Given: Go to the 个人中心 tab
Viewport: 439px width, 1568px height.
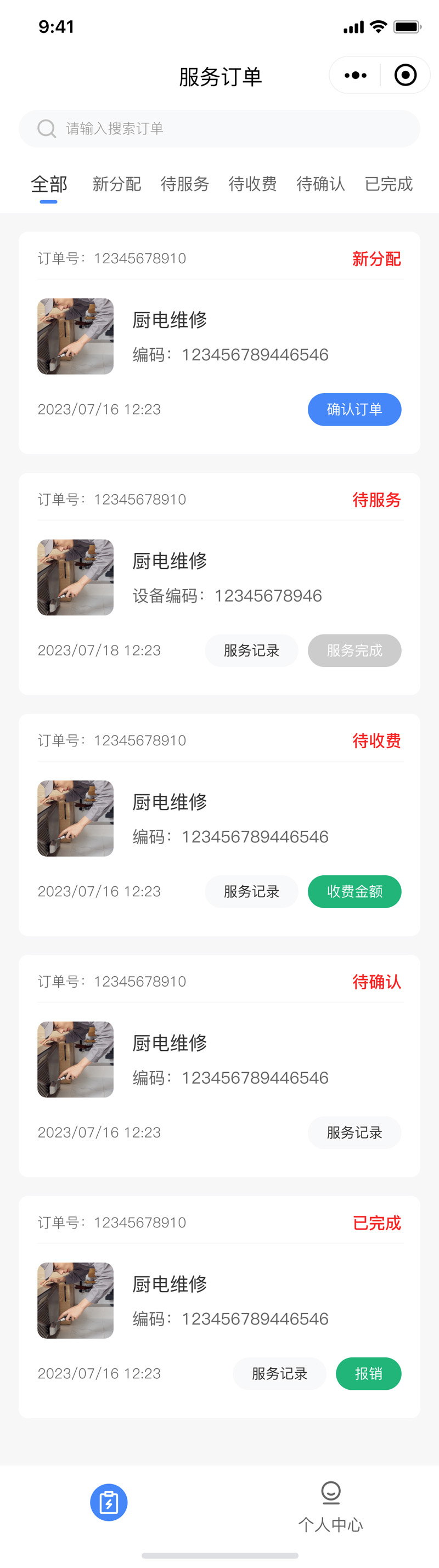Looking at the screenshot, I should pyautogui.click(x=330, y=1507).
